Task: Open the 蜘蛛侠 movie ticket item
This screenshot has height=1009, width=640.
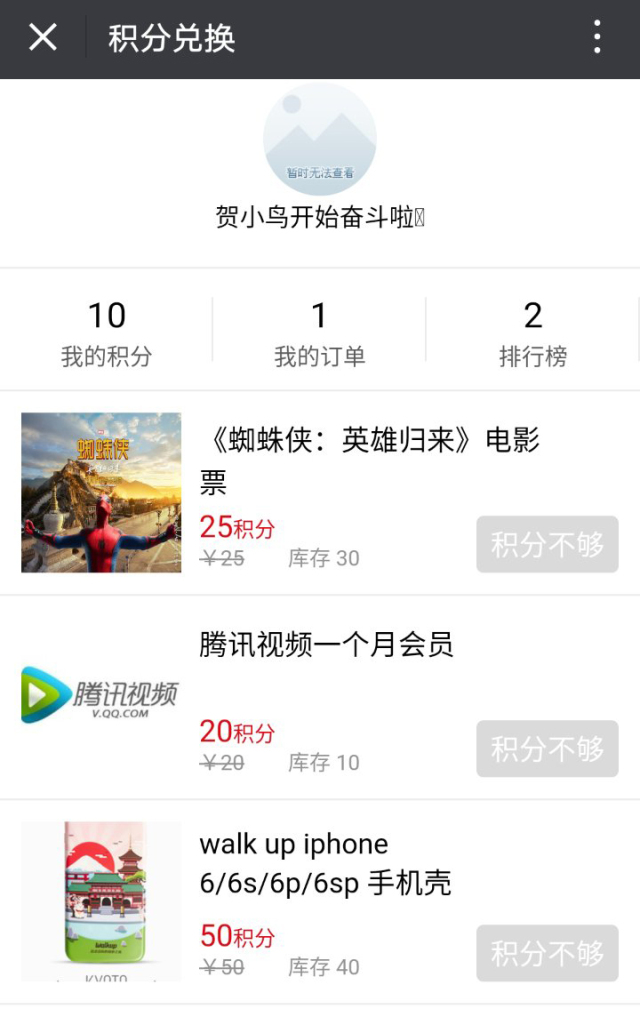Action: coord(370,460)
